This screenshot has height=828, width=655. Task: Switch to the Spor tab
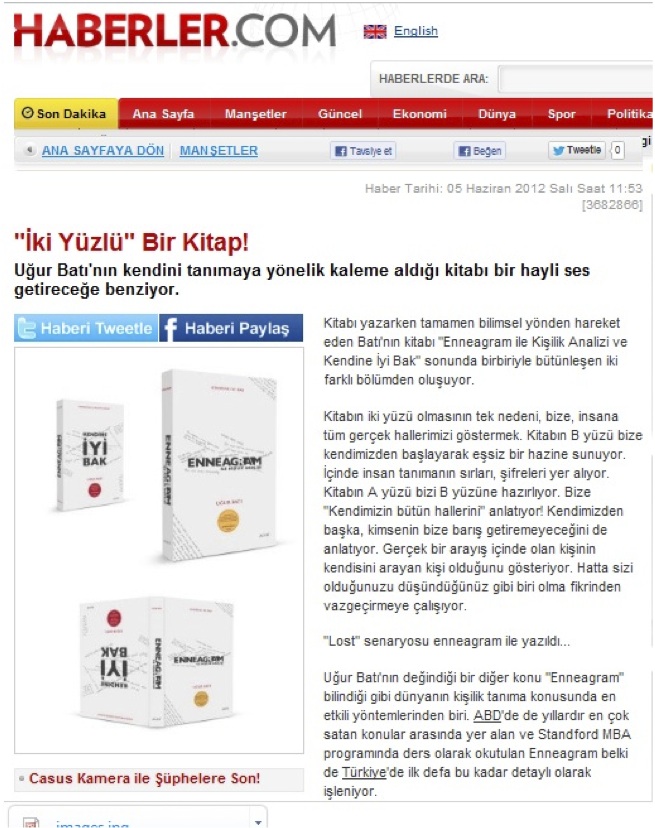point(561,114)
